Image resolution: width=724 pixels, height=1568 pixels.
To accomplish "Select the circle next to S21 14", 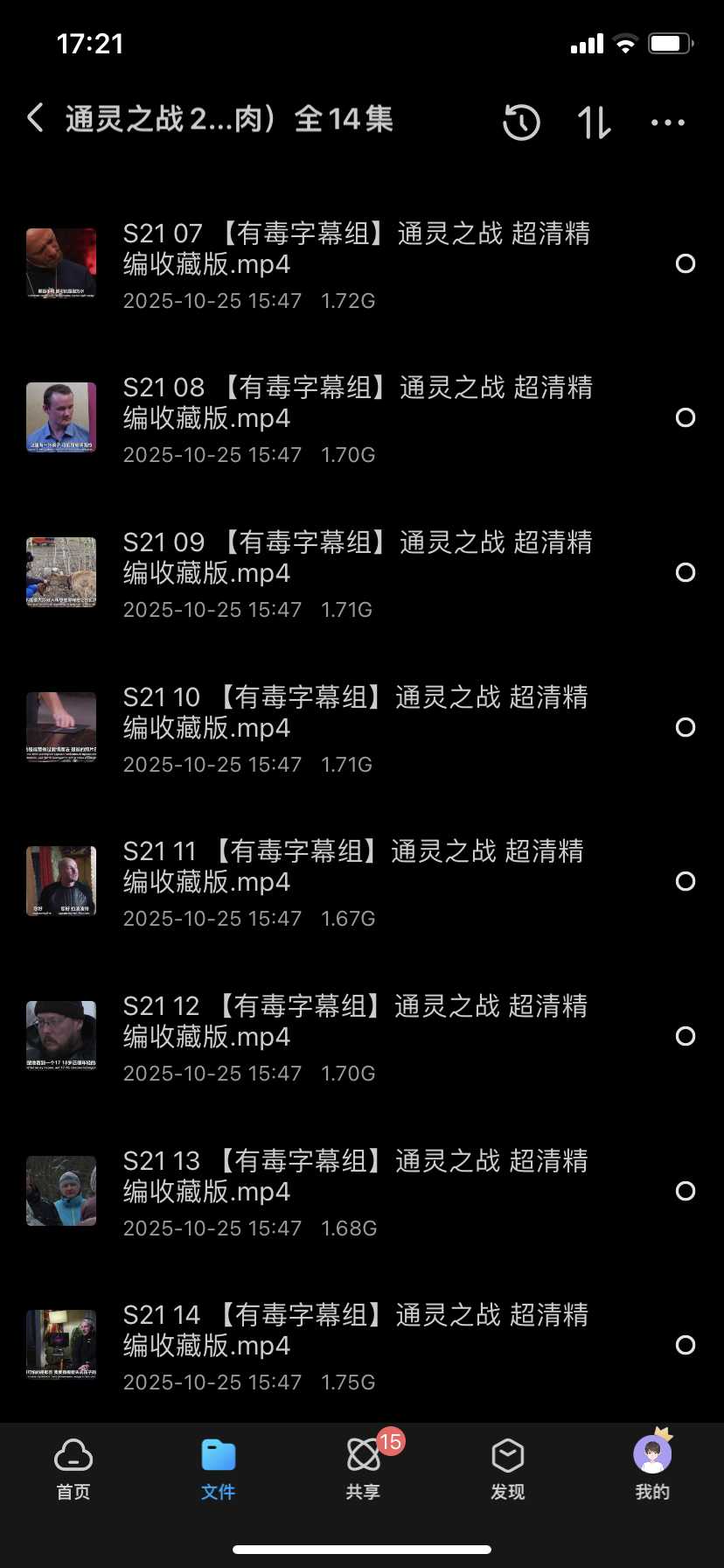I will point(686,1345).
